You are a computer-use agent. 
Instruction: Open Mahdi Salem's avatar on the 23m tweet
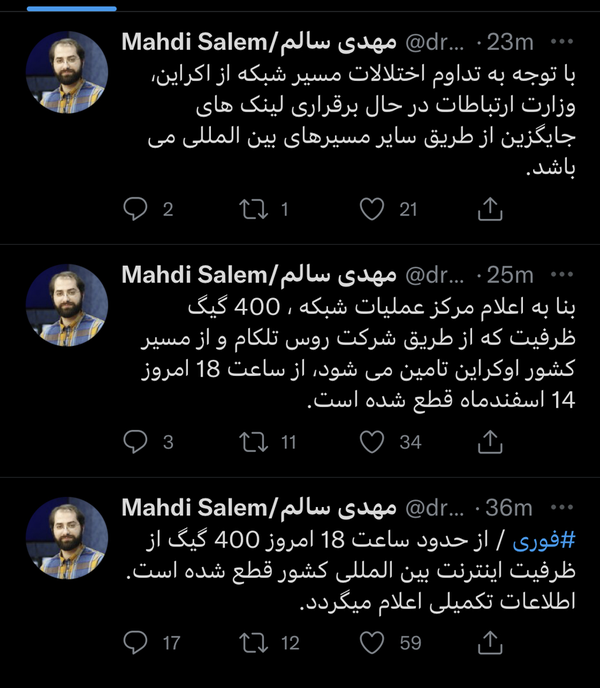67,72
